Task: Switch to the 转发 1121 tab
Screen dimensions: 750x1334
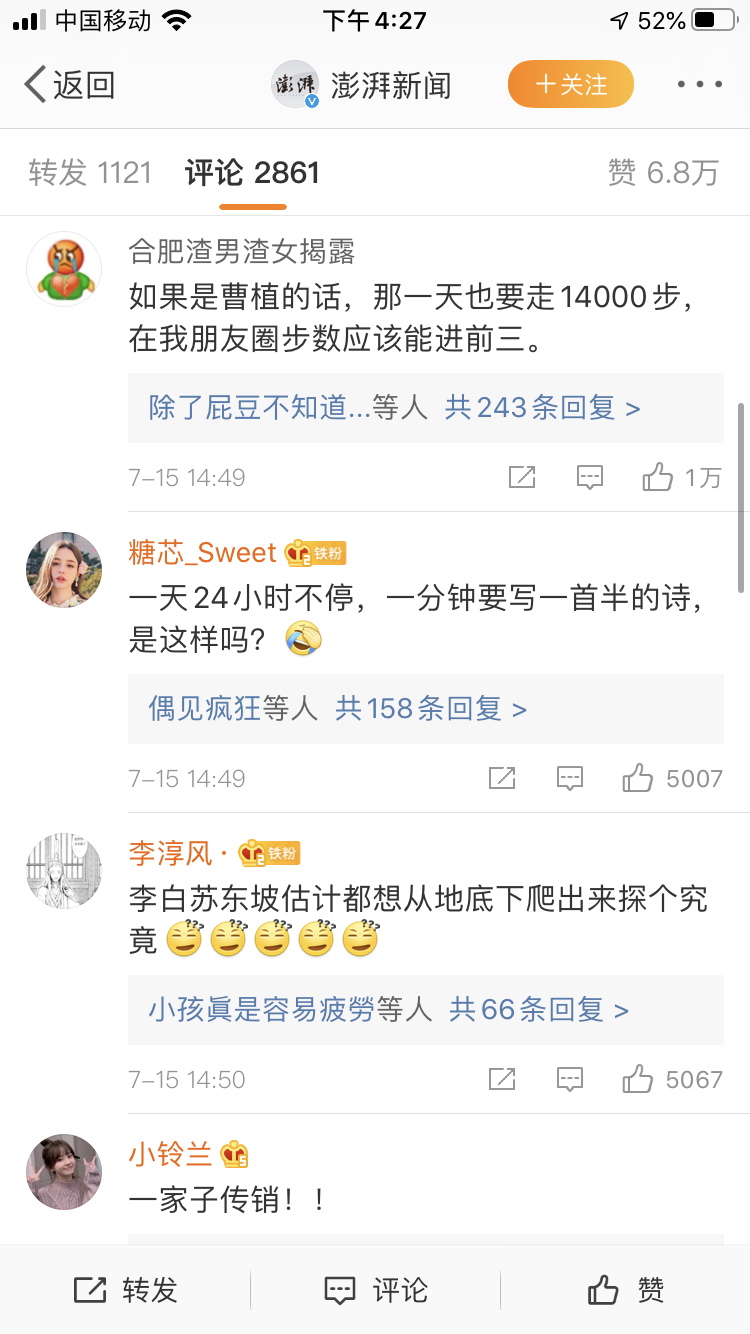Action: click(90, 173)
